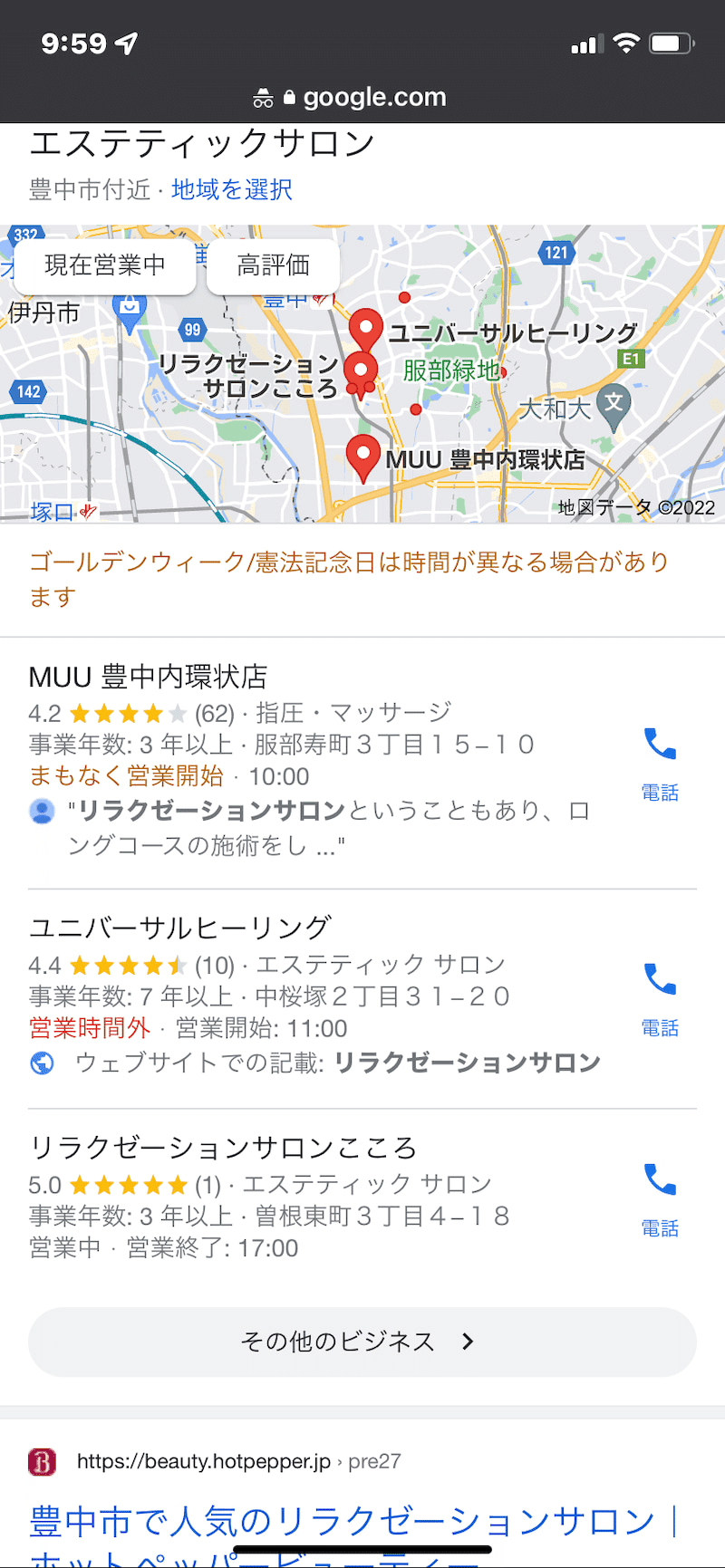The width and height of the screenshot is (725, 1568).
Task: Open the MUU 豊中内環状店 listing
Action: click(x=149, y=677)
